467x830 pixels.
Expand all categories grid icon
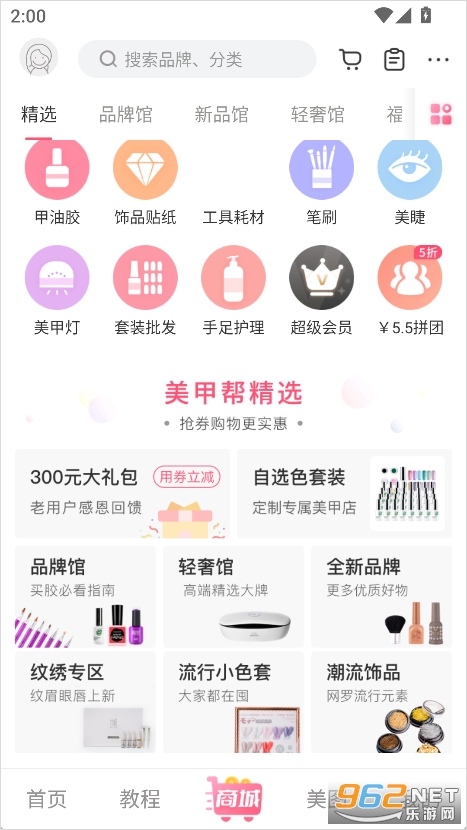tap(441, 114)
